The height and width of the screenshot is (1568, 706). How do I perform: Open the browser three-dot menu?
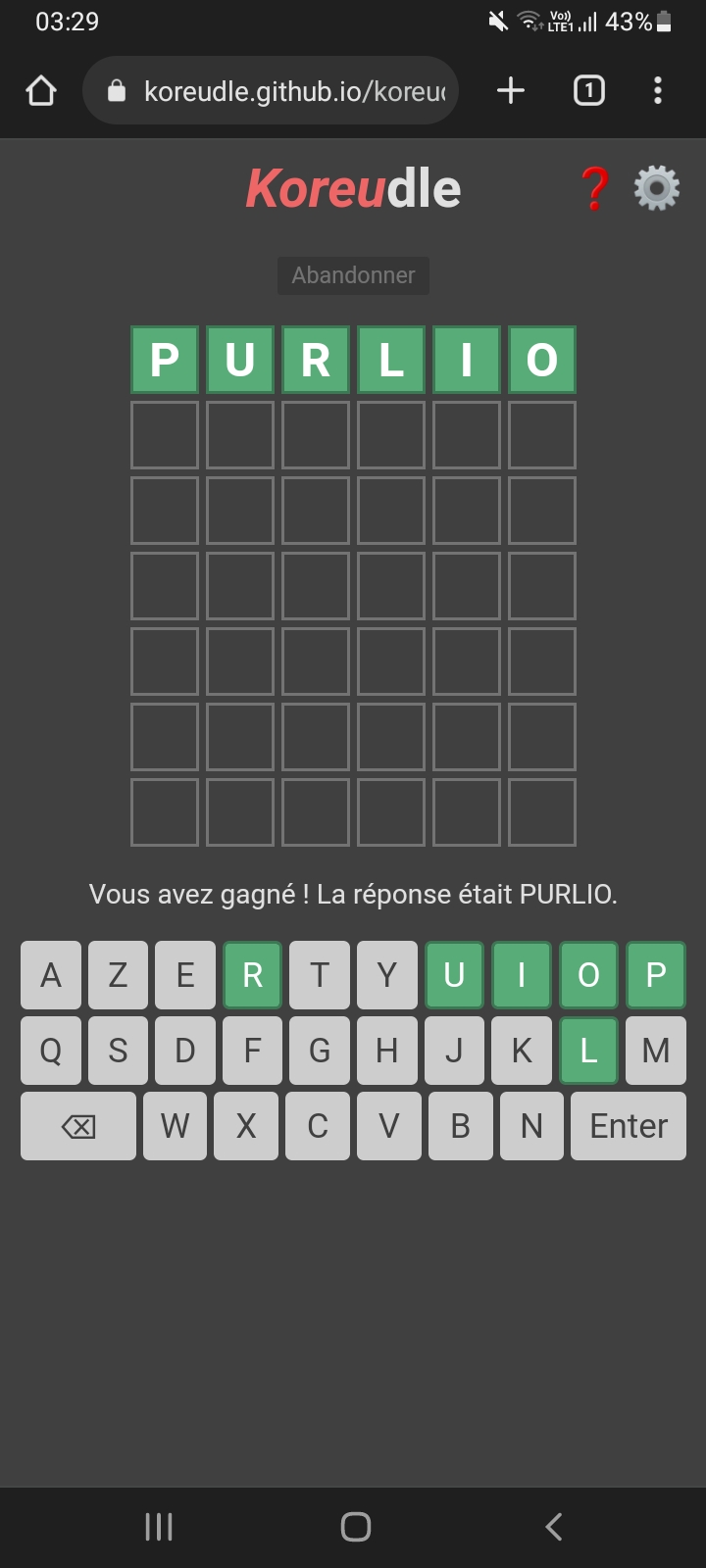658,91
